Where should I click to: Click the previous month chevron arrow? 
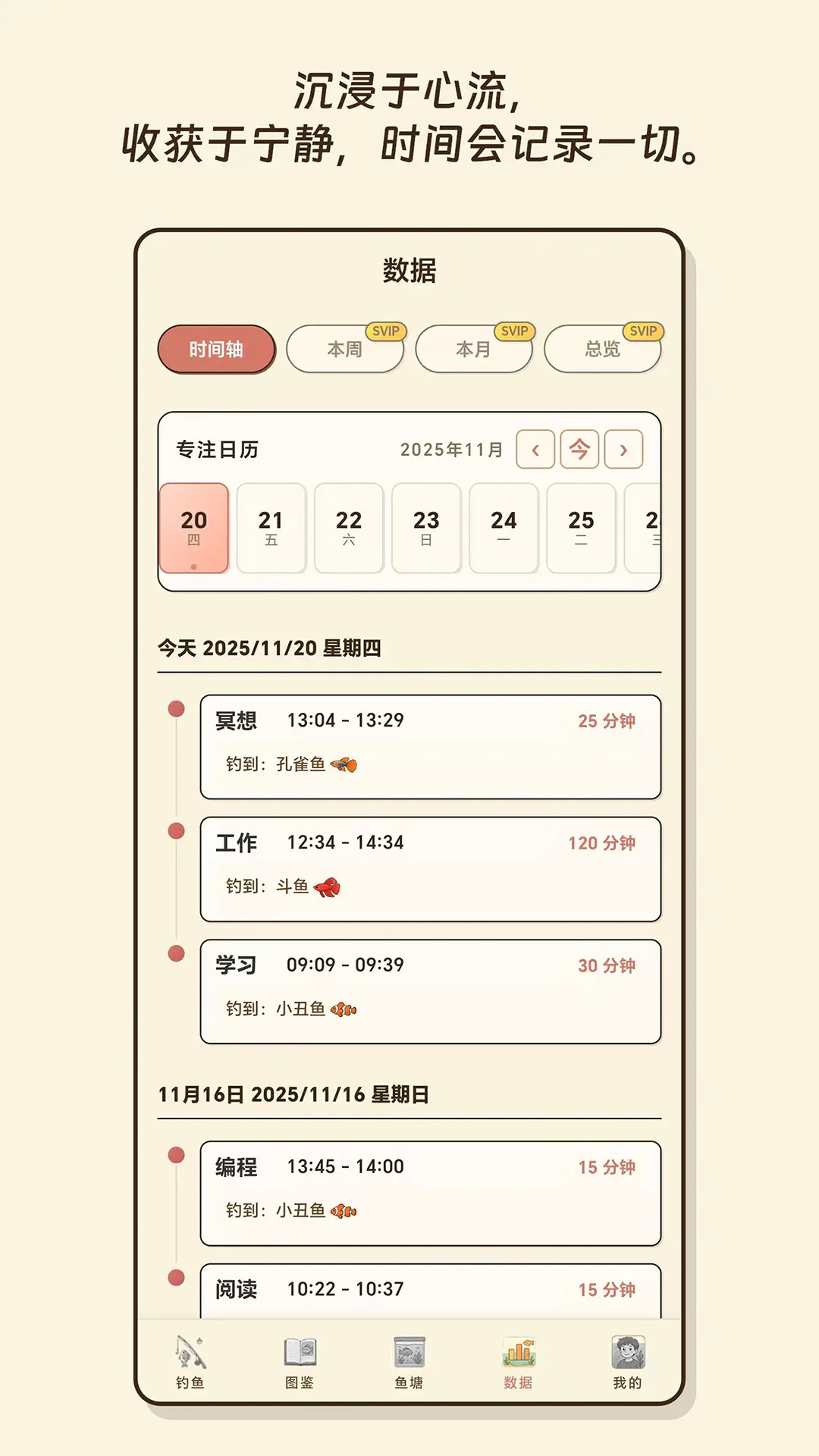(x=535, y=449)
